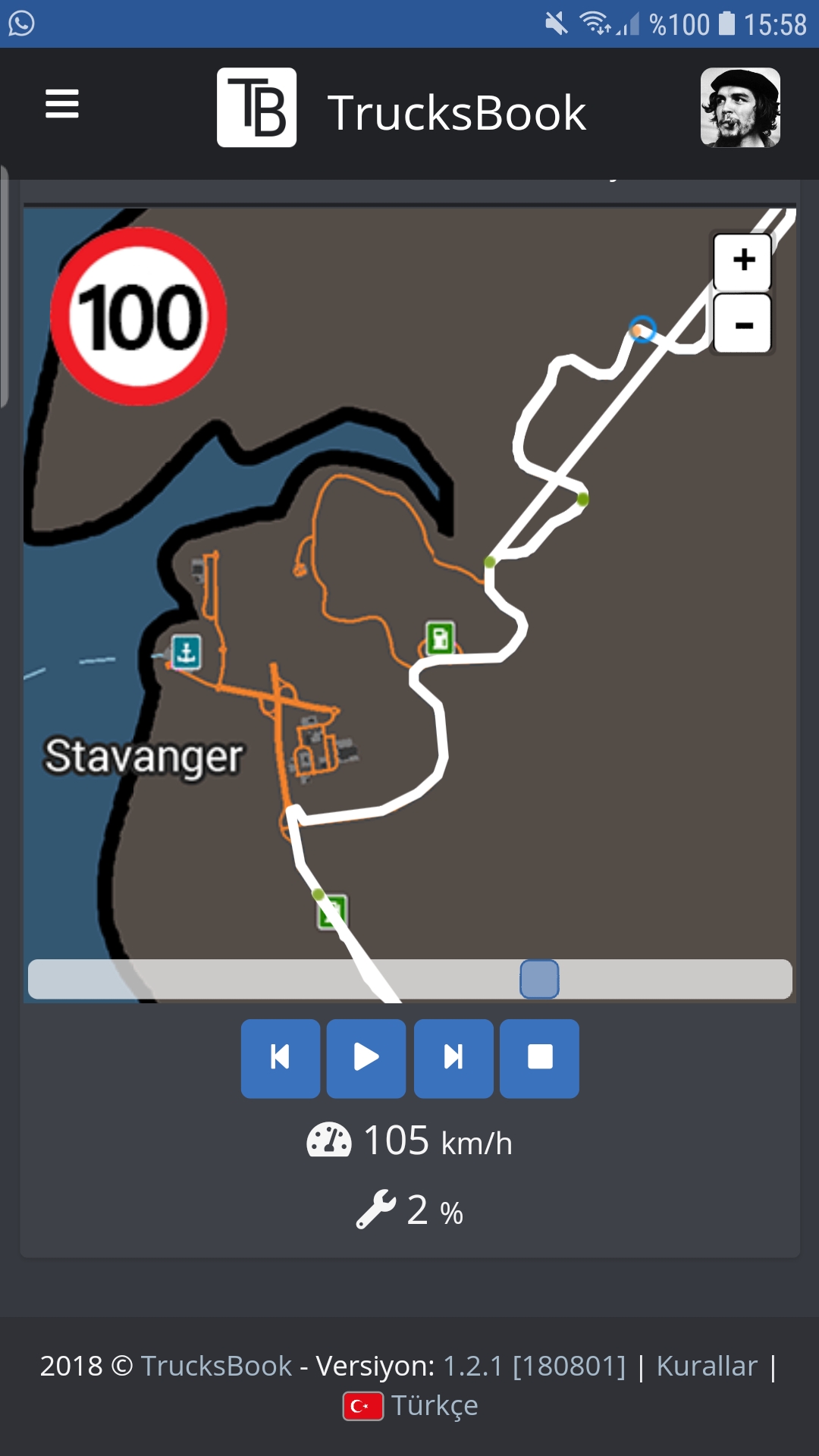Viewport: 819px width, 1456px height.
Task: Open the Kurallar rules link
Action: pos(707,1366)
